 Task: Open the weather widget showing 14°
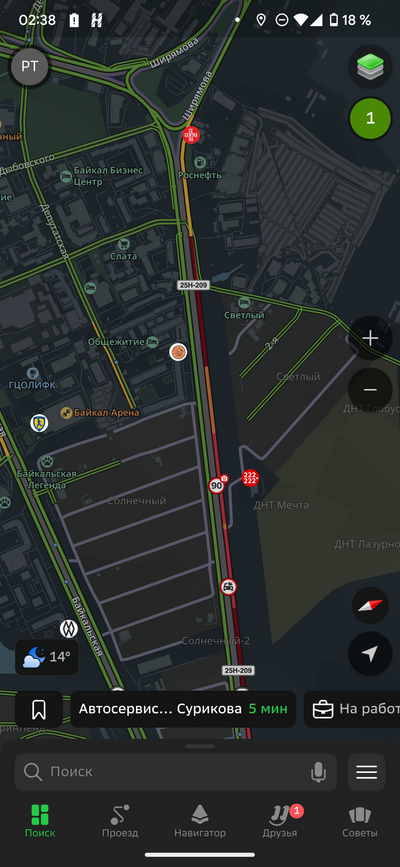pyautogui.click(x=46, y=657)
